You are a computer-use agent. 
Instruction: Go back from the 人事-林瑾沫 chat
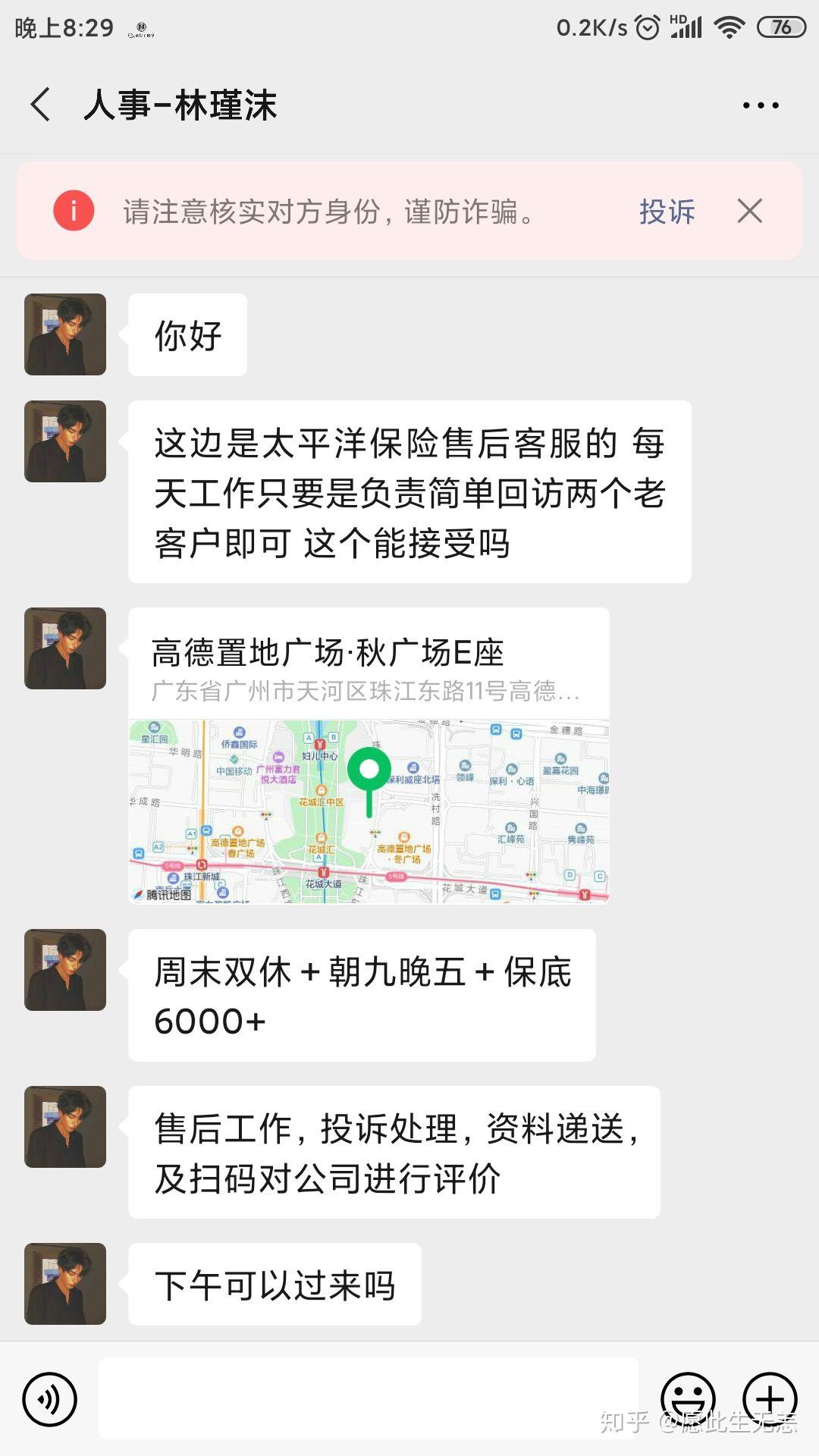pyautogui.click(x=41, y=105)
